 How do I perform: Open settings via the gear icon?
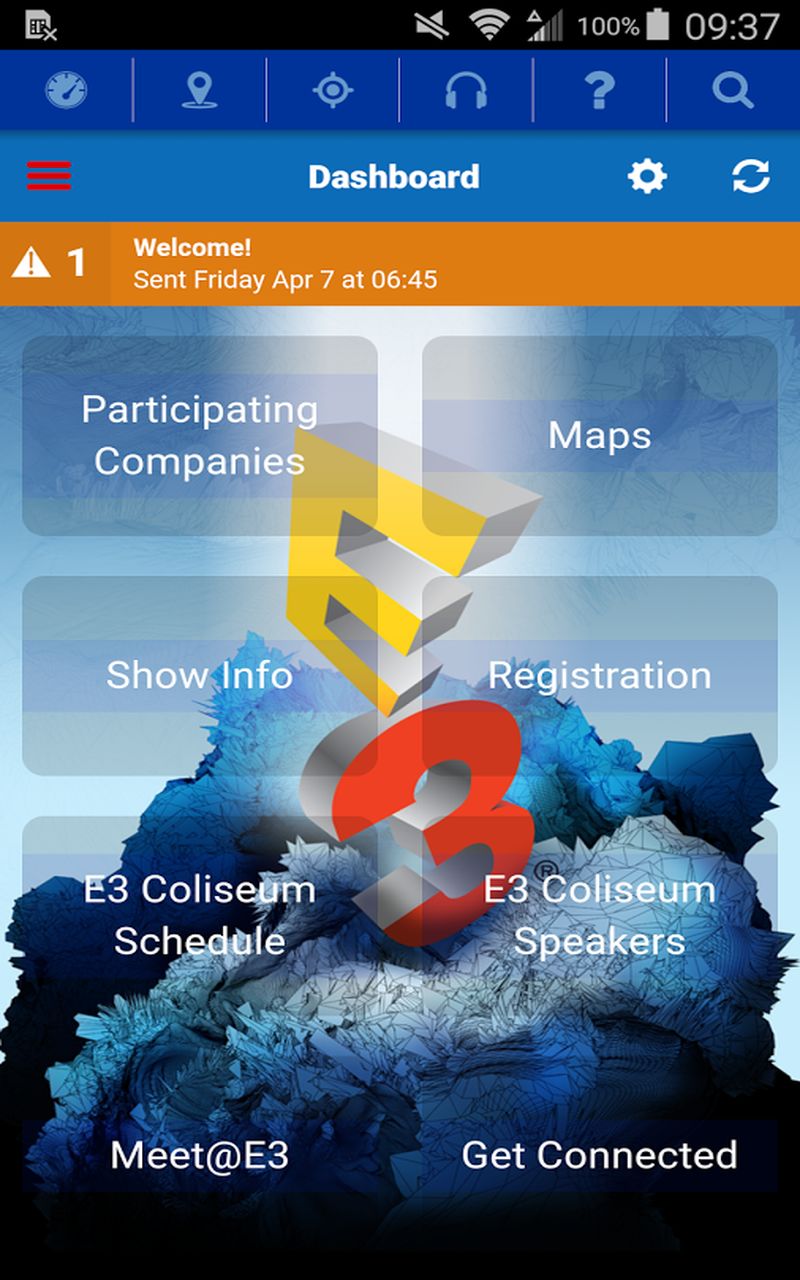click(647, 177)
